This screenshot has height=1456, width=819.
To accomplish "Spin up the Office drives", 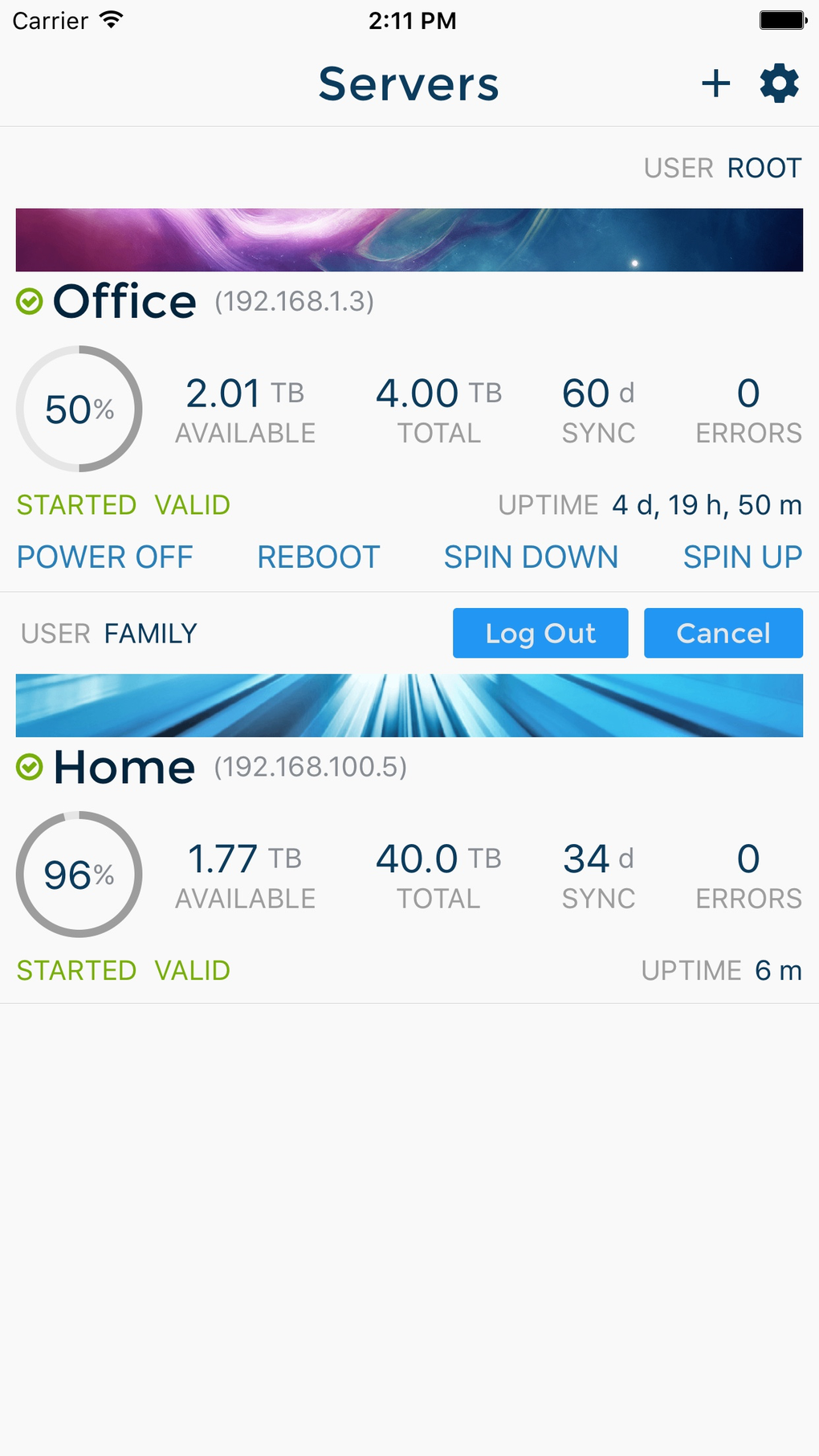I will 742,557.
